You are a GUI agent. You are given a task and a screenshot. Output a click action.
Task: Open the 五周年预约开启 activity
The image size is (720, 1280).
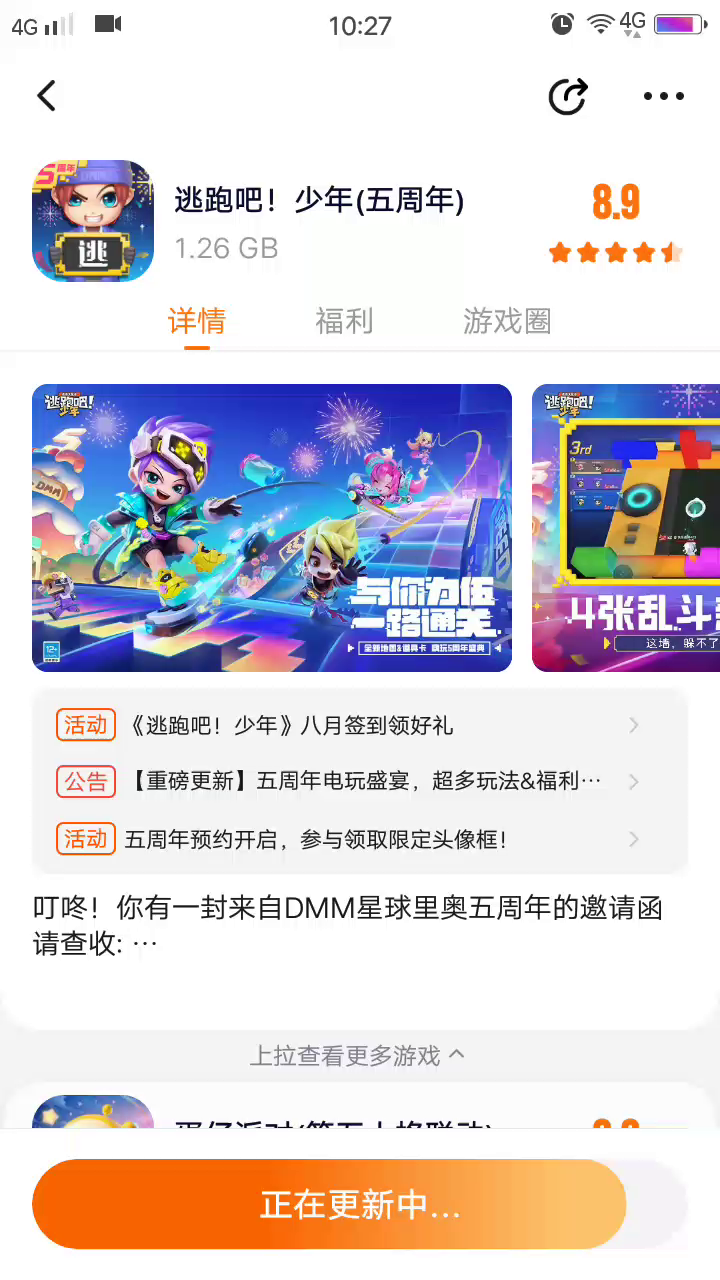click(x=350, y=839)
